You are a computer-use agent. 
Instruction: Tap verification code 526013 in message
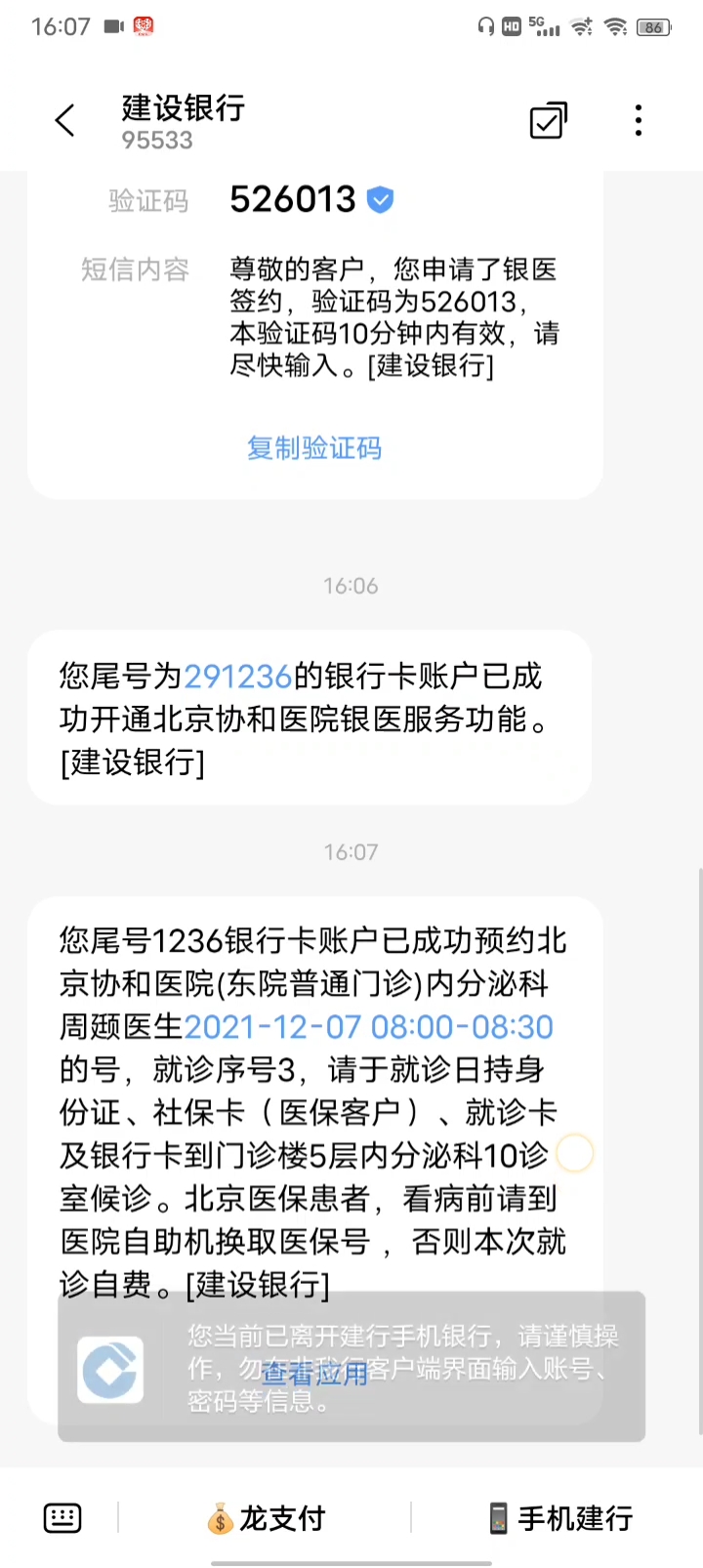[x=292, y=199]
